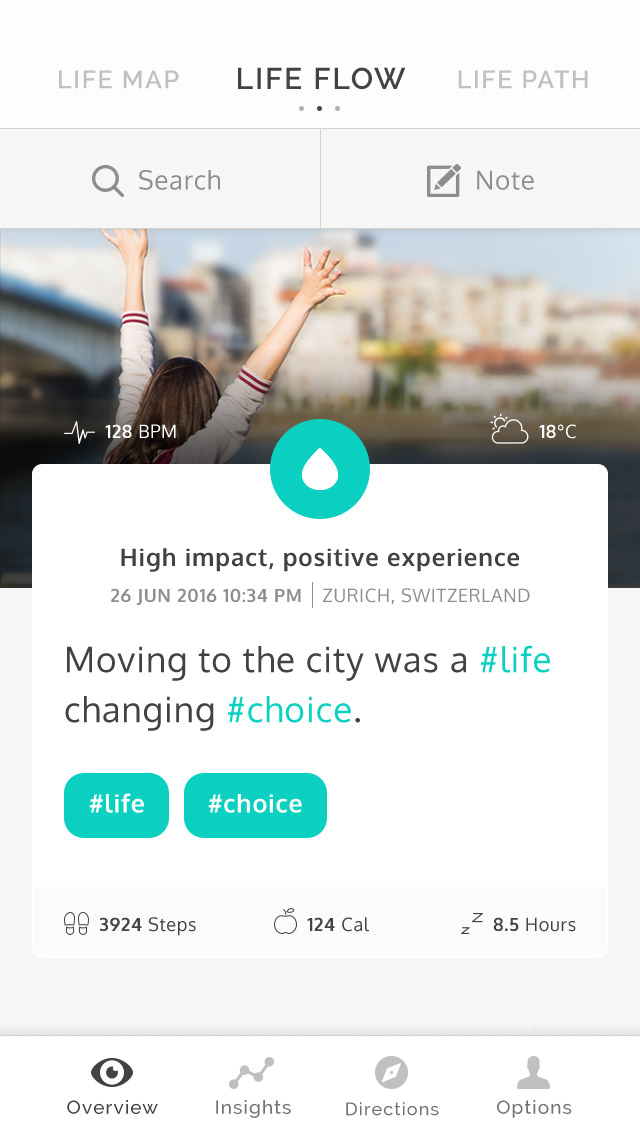Tap the #choice hashtag in the sentence
This screenshot has width=640, height=1136.
pos(290,711)
